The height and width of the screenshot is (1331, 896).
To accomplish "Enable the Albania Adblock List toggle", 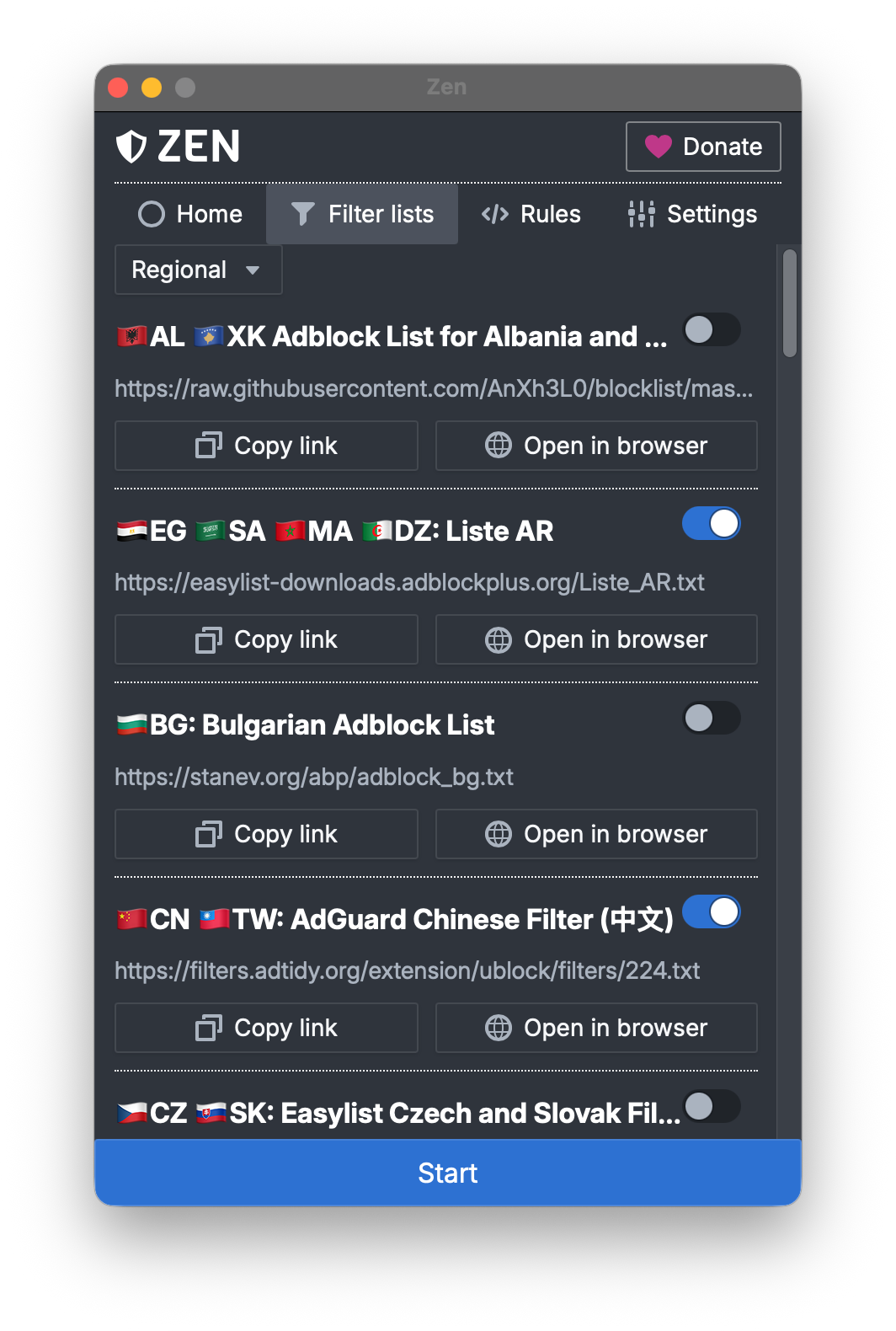I will 712,329.
